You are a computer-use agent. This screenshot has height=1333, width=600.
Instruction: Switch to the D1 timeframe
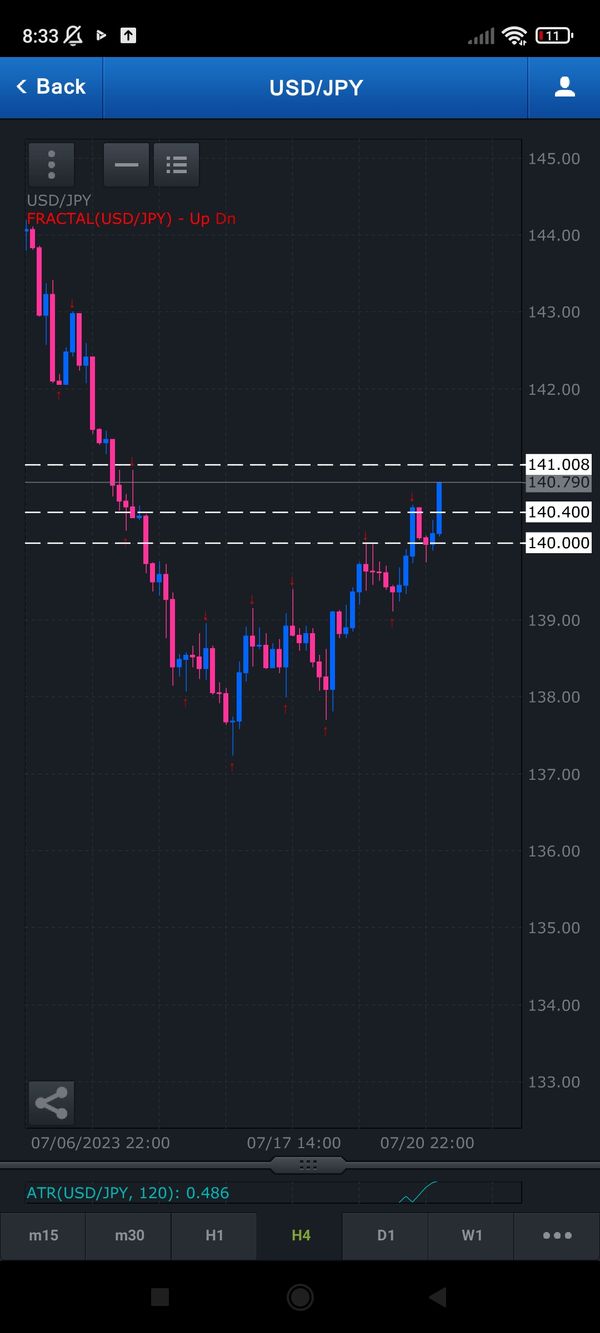[386, 1235]
